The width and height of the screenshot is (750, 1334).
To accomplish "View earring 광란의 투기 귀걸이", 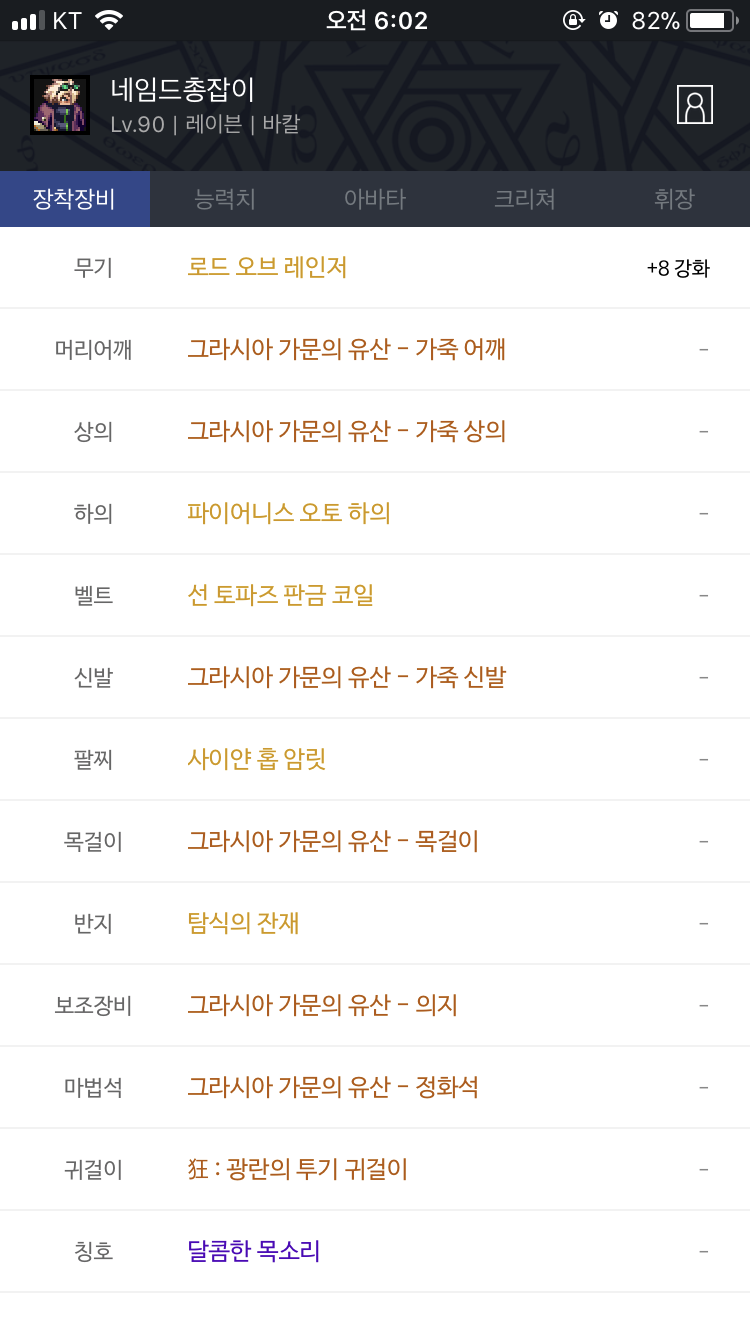I will [298, 1170].
